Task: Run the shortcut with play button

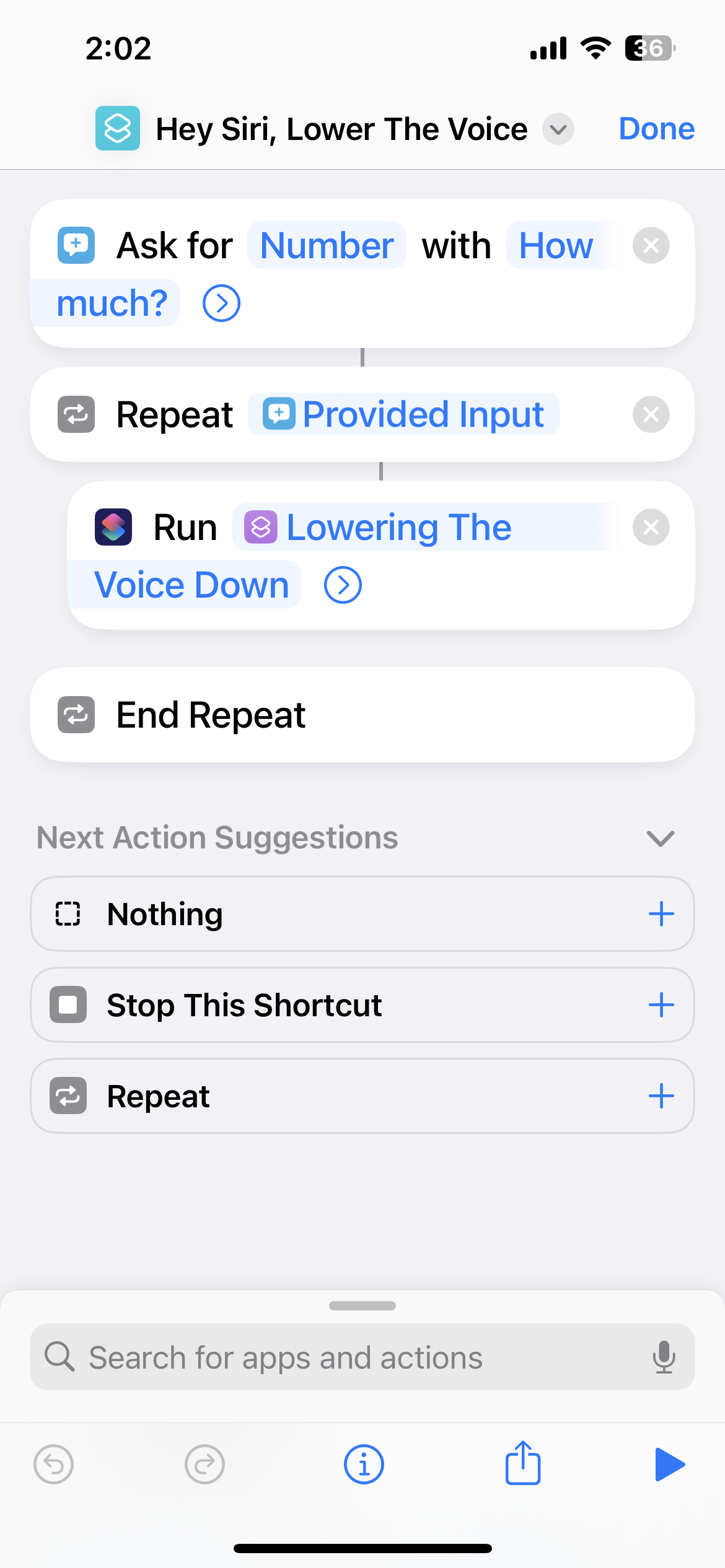Action: coord(669,1465)
